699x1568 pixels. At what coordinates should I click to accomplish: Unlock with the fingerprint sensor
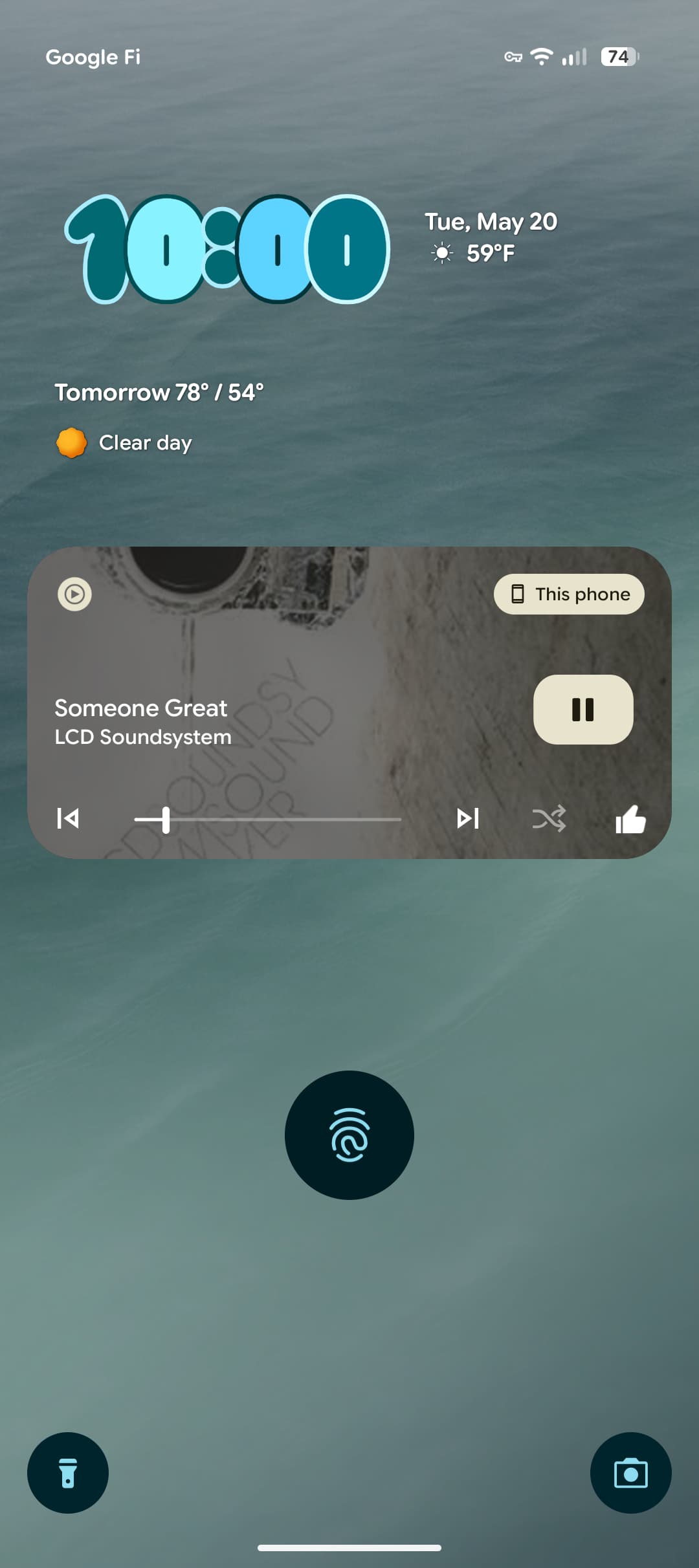pos(349,1135)
